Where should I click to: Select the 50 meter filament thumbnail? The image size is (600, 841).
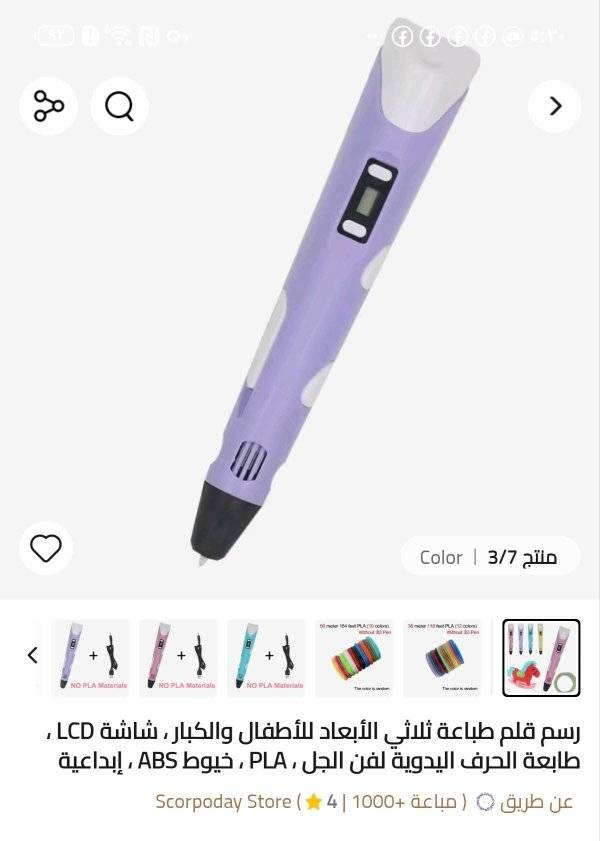354,658
